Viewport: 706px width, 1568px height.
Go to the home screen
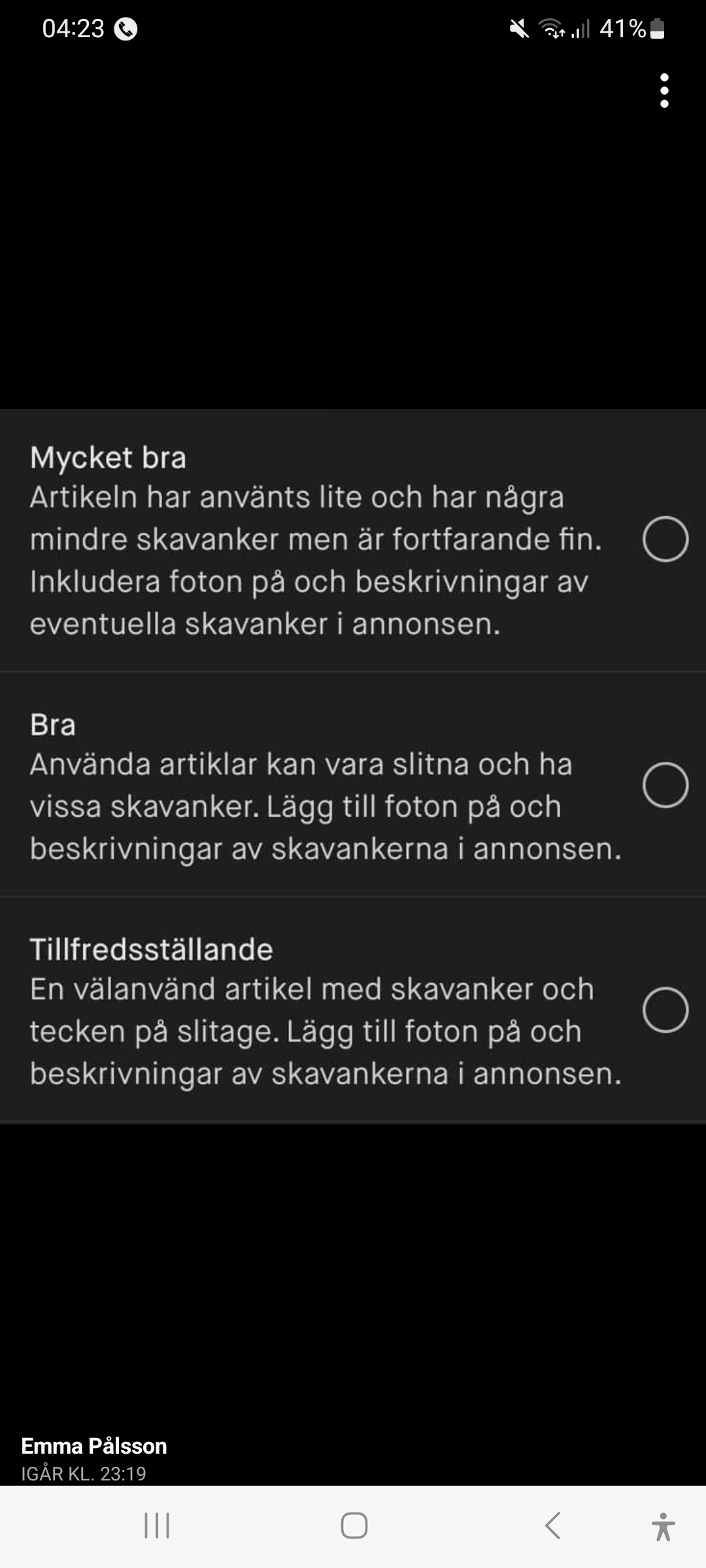click(354, 1526)
